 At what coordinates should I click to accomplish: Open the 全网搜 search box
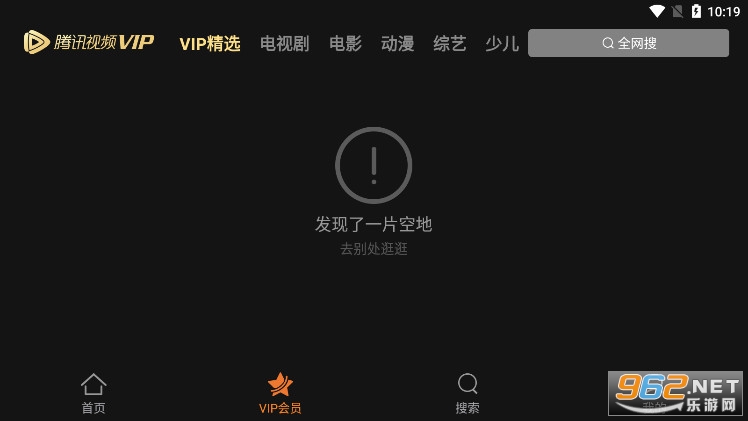pos(628,43)
